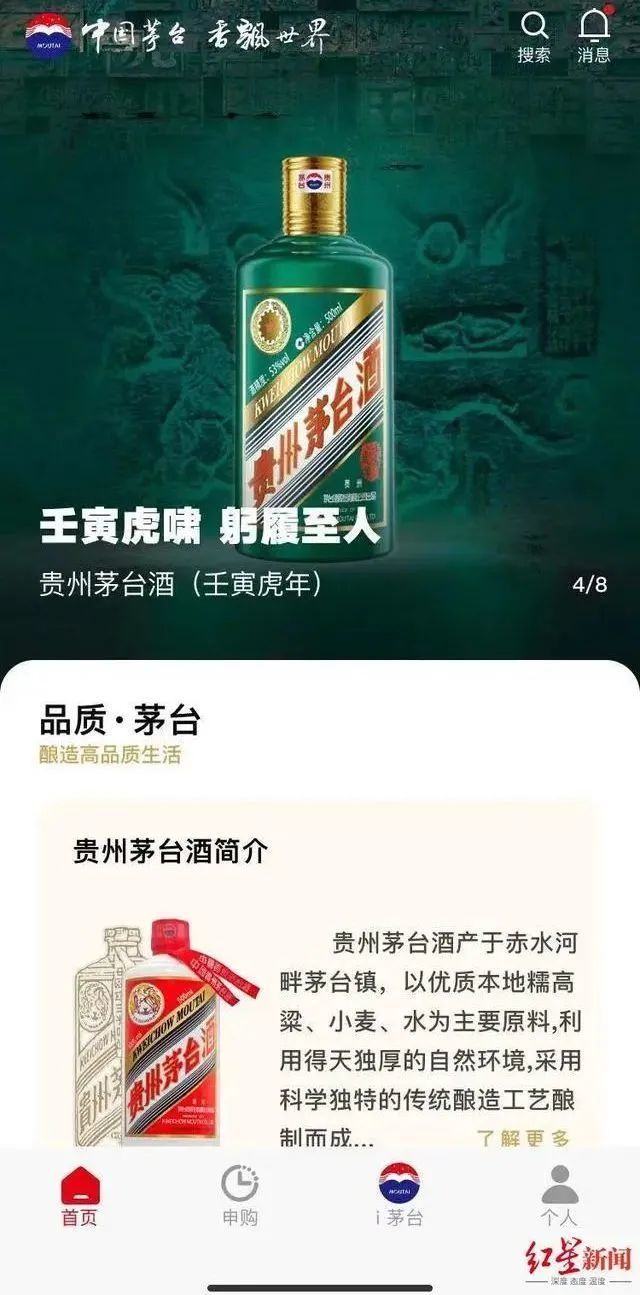The width and height of the screenshot is (640, 1295).
Task: Switch to the 申购 tab
Action: point(240,1195)
